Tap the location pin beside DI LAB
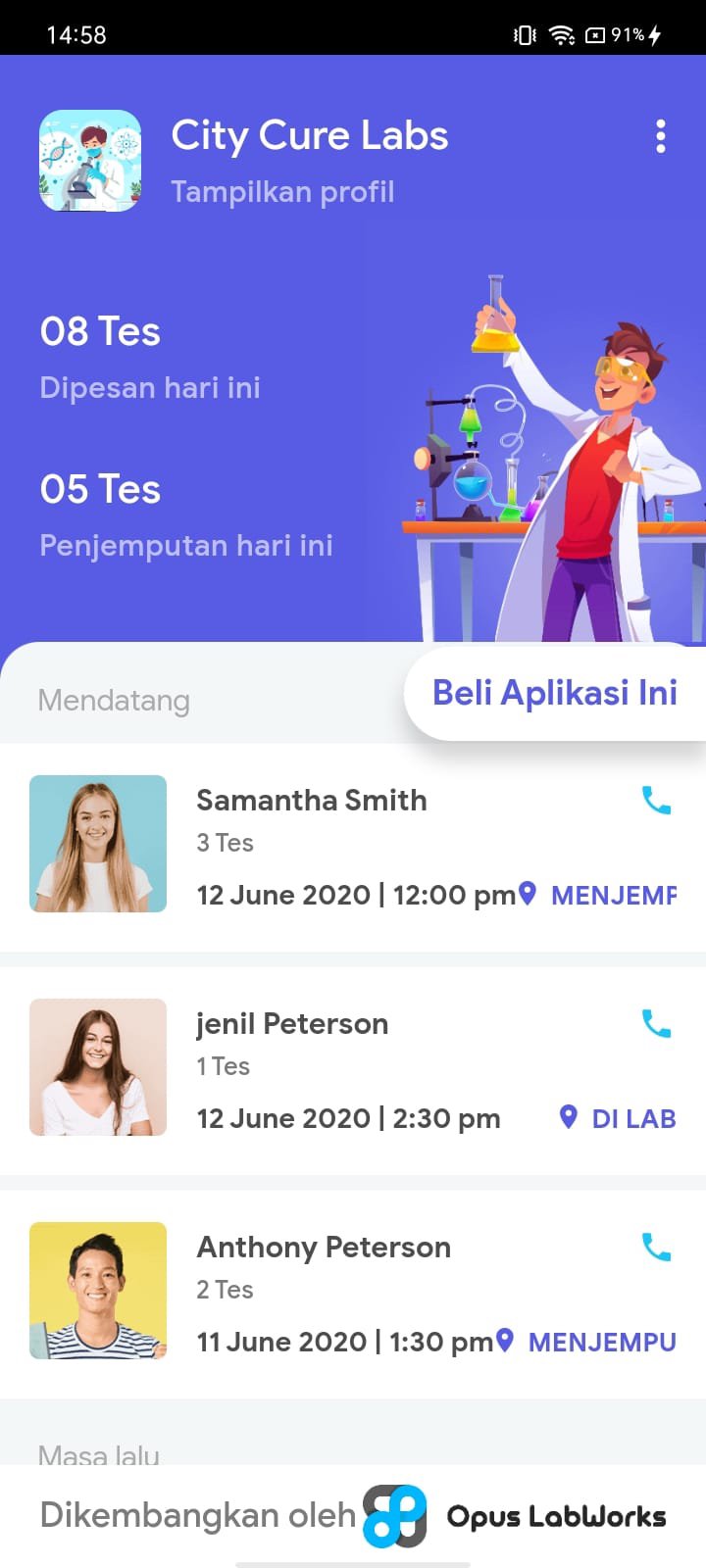This screenshot has width=706, height=1568. [569, 1118]
